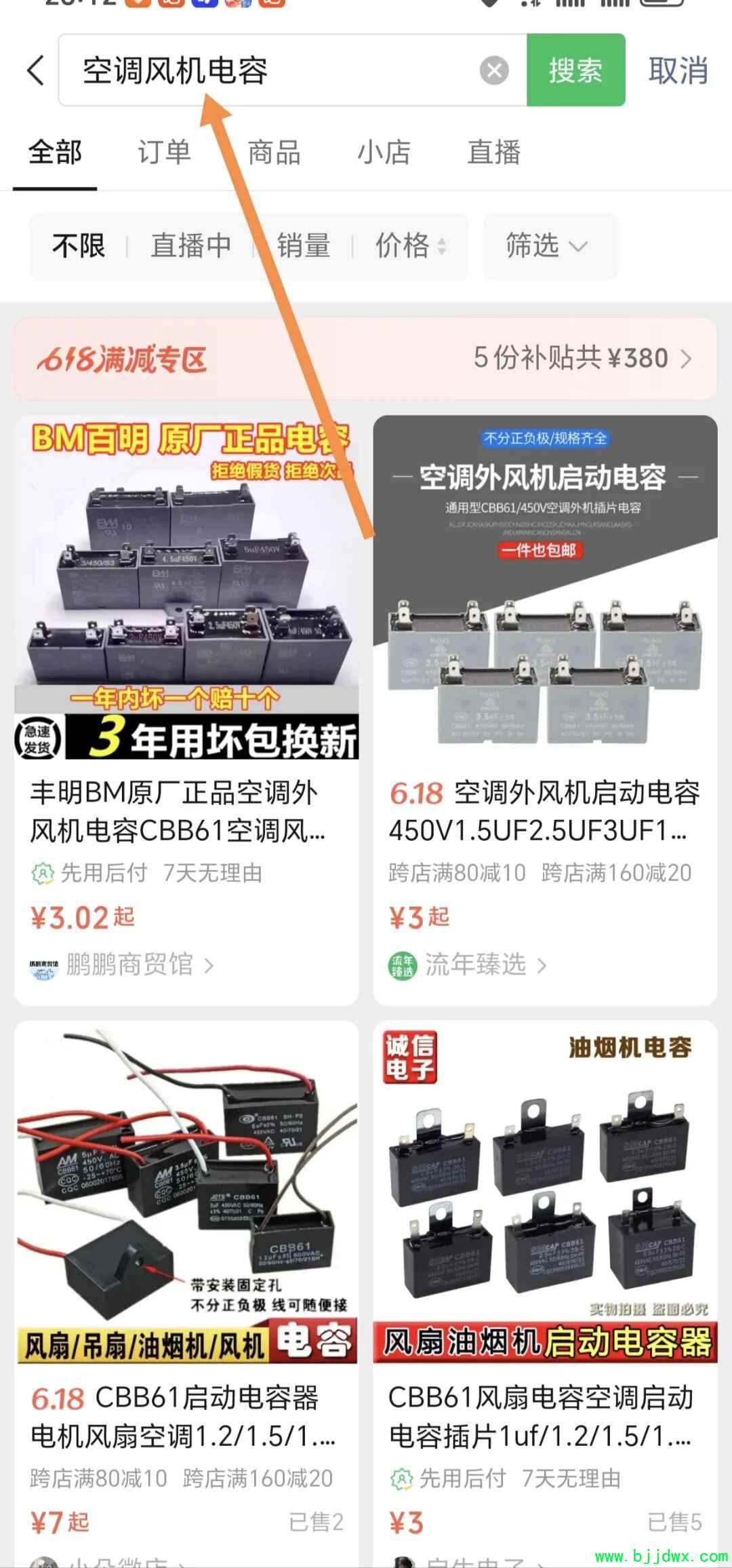Open the 空调外风机启动电容 450V product card
The width and height of the screenshot is (732, 1568).
point(545,710)
